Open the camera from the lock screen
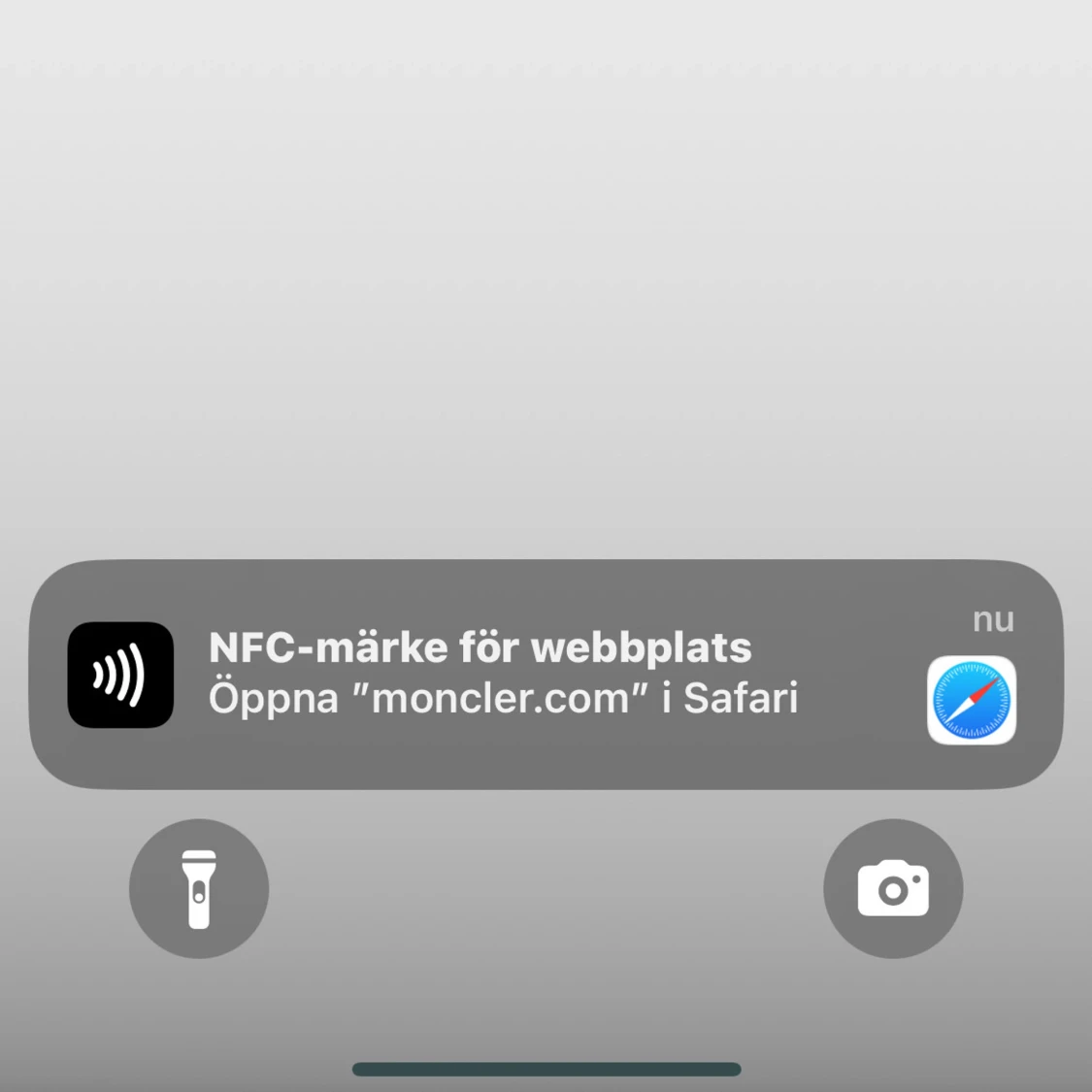 [x=892, y=888]
